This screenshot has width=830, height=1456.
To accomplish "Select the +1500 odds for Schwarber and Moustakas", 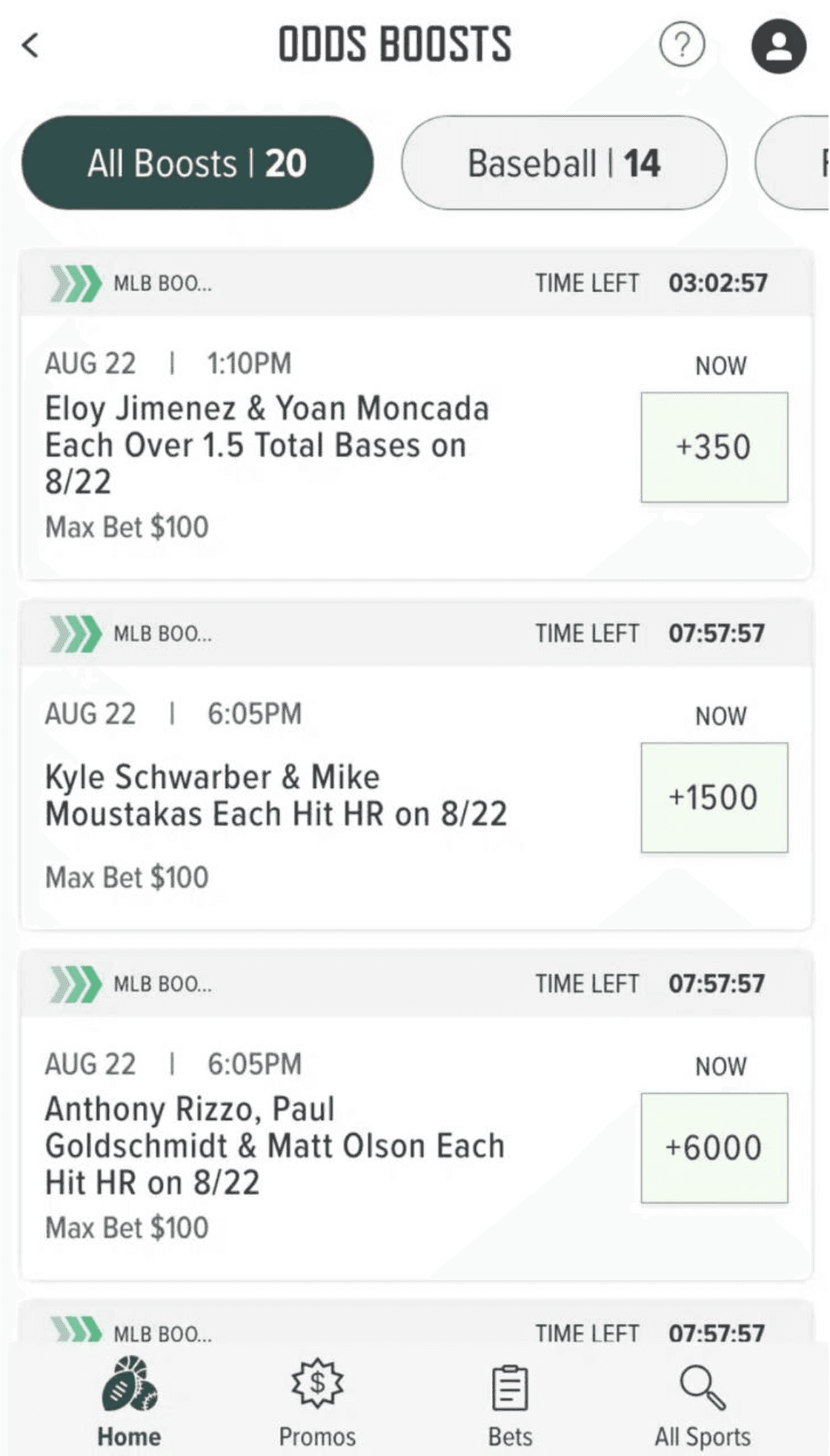I will 714,796.
